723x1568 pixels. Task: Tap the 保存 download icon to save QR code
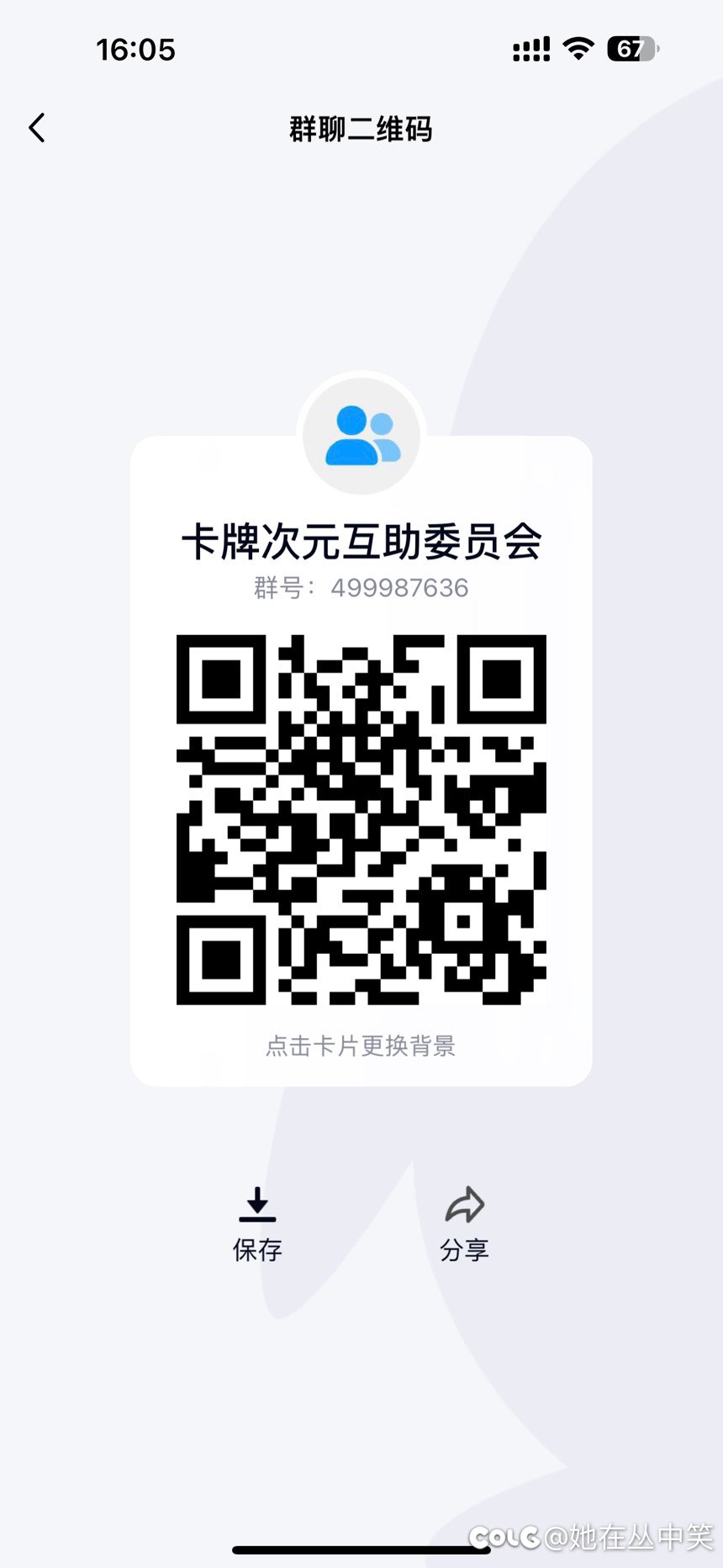[x=256, y=1205]
